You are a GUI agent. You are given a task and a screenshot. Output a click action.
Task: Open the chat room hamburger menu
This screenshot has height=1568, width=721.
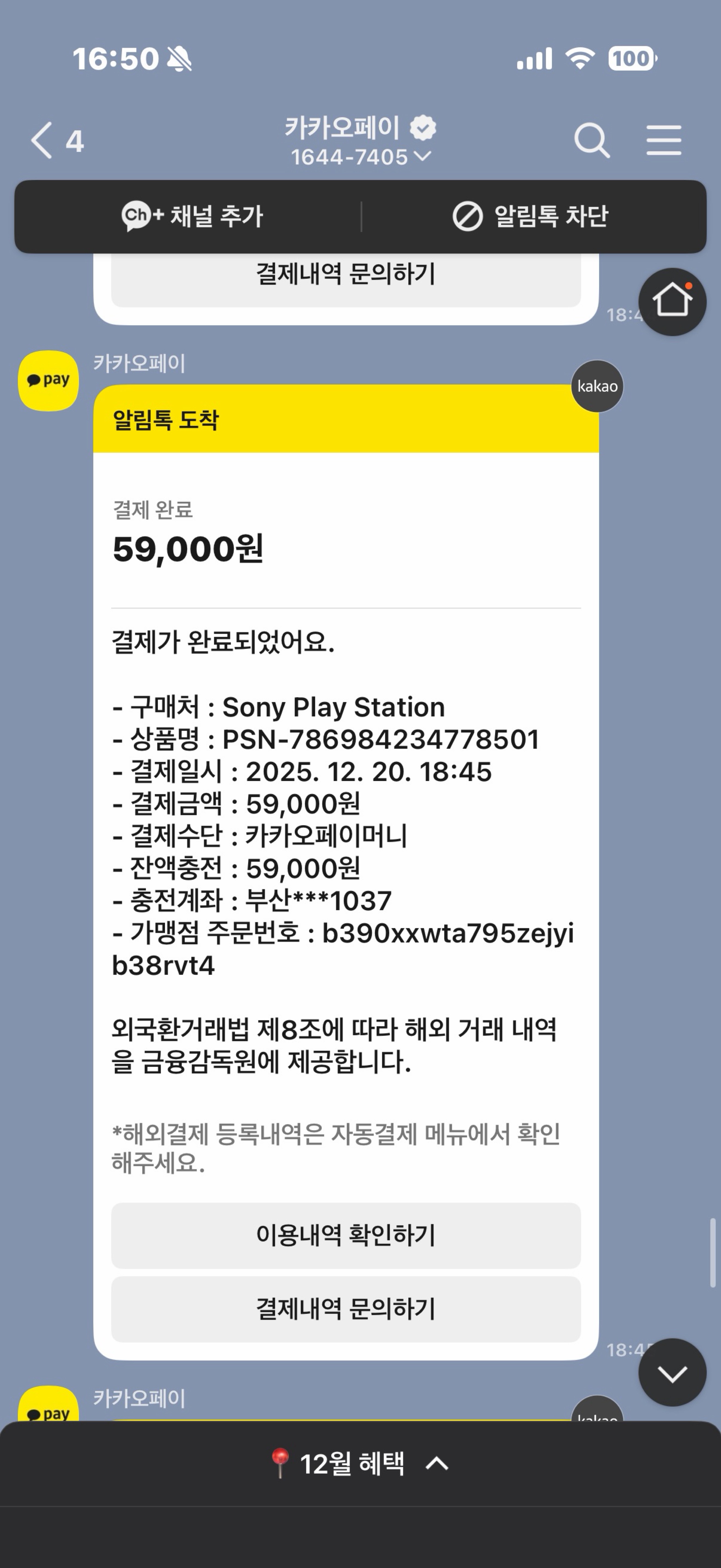coord(663,141)
